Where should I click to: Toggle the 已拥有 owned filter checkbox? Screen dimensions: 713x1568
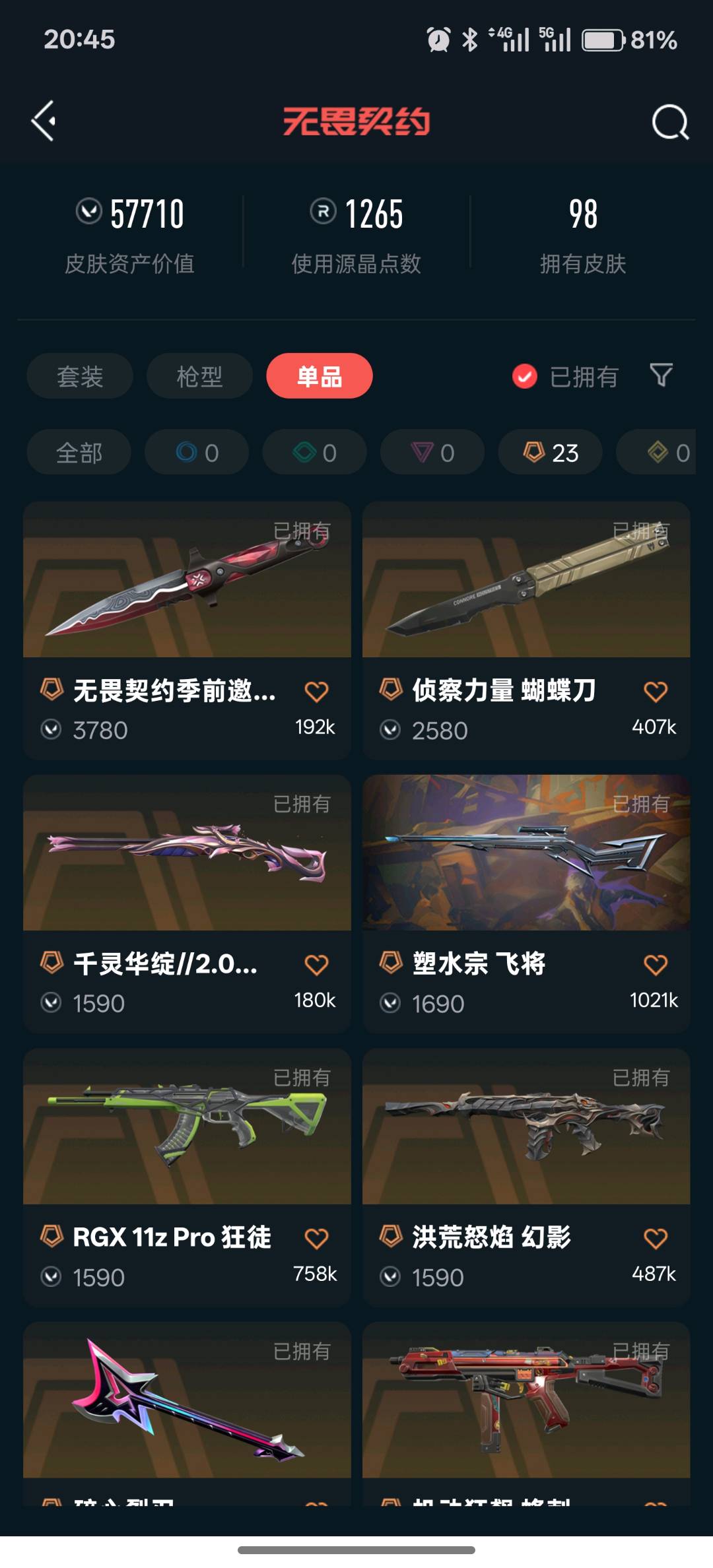pos(525,377)
